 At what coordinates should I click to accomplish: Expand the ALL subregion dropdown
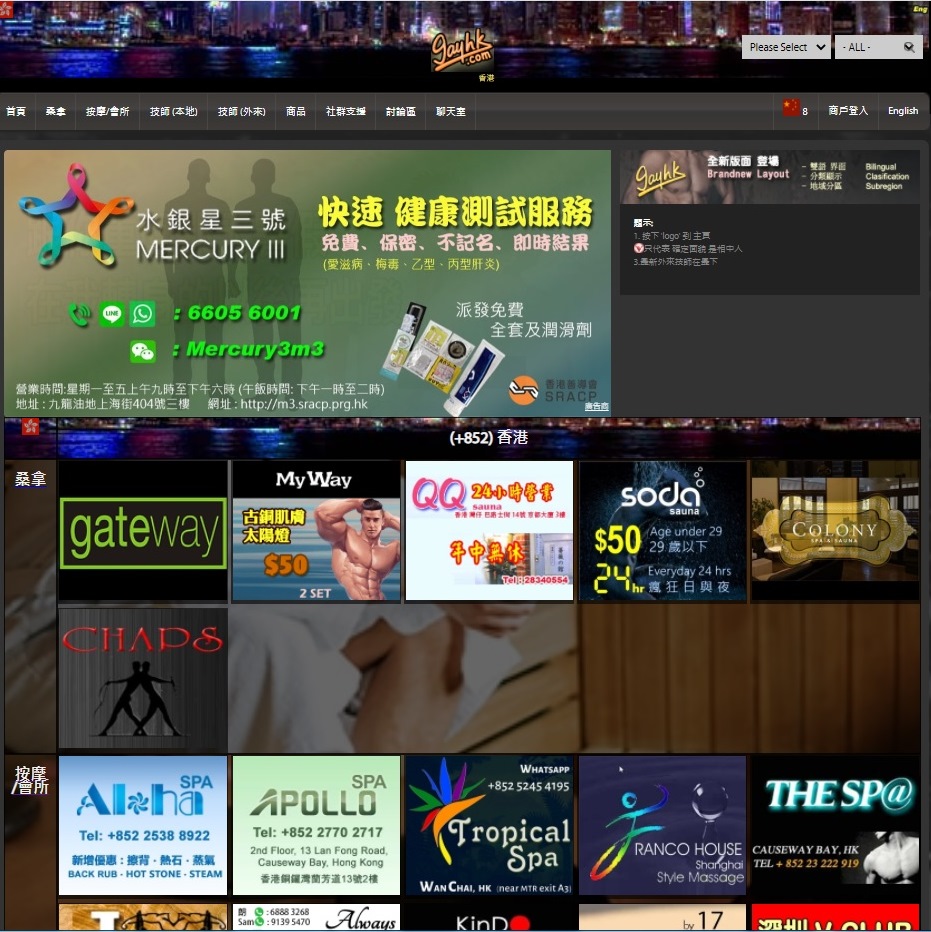878,47
